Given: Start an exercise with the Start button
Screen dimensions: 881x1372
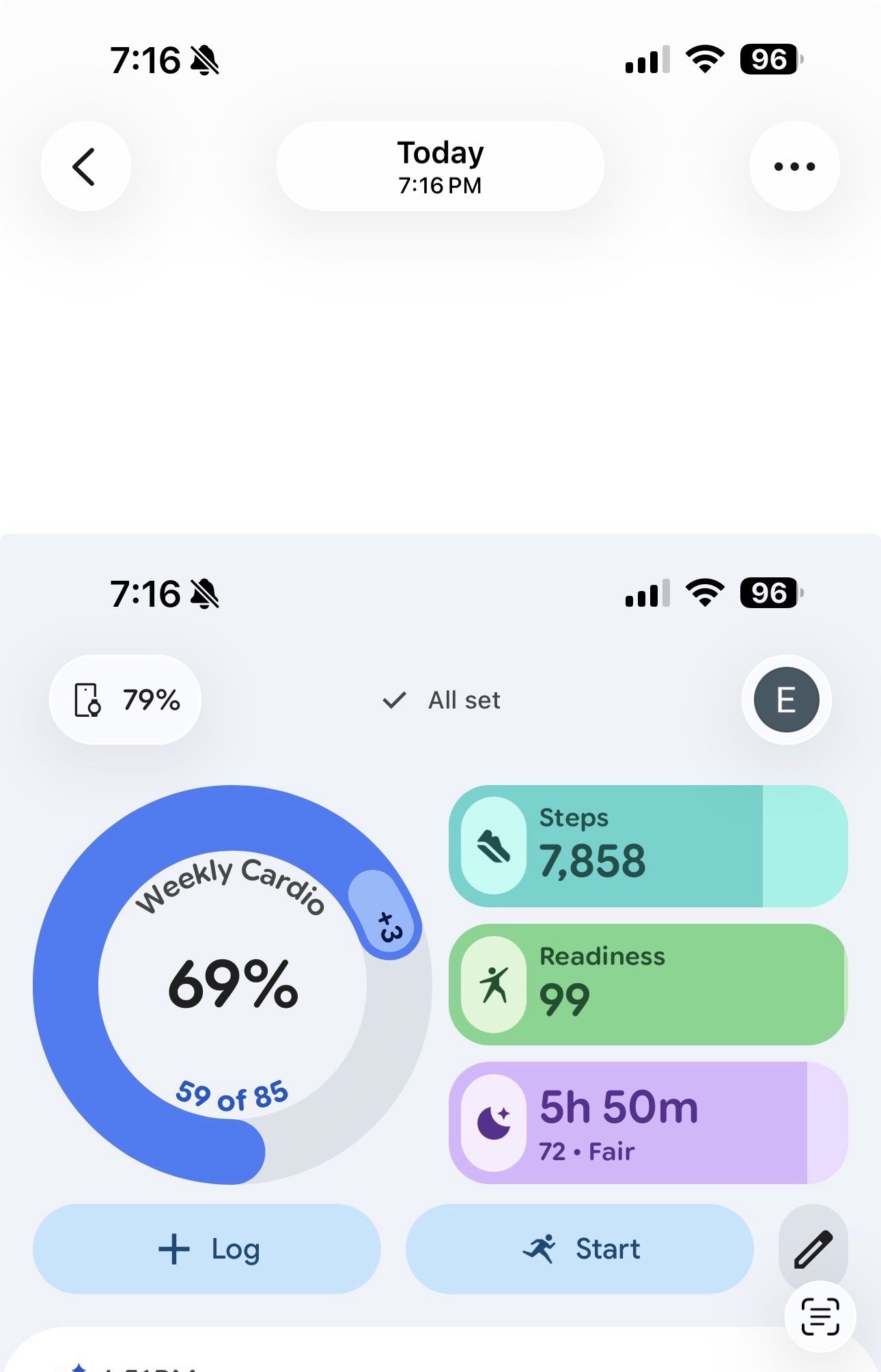Looking at the screenshot, I should (580, 1249).
